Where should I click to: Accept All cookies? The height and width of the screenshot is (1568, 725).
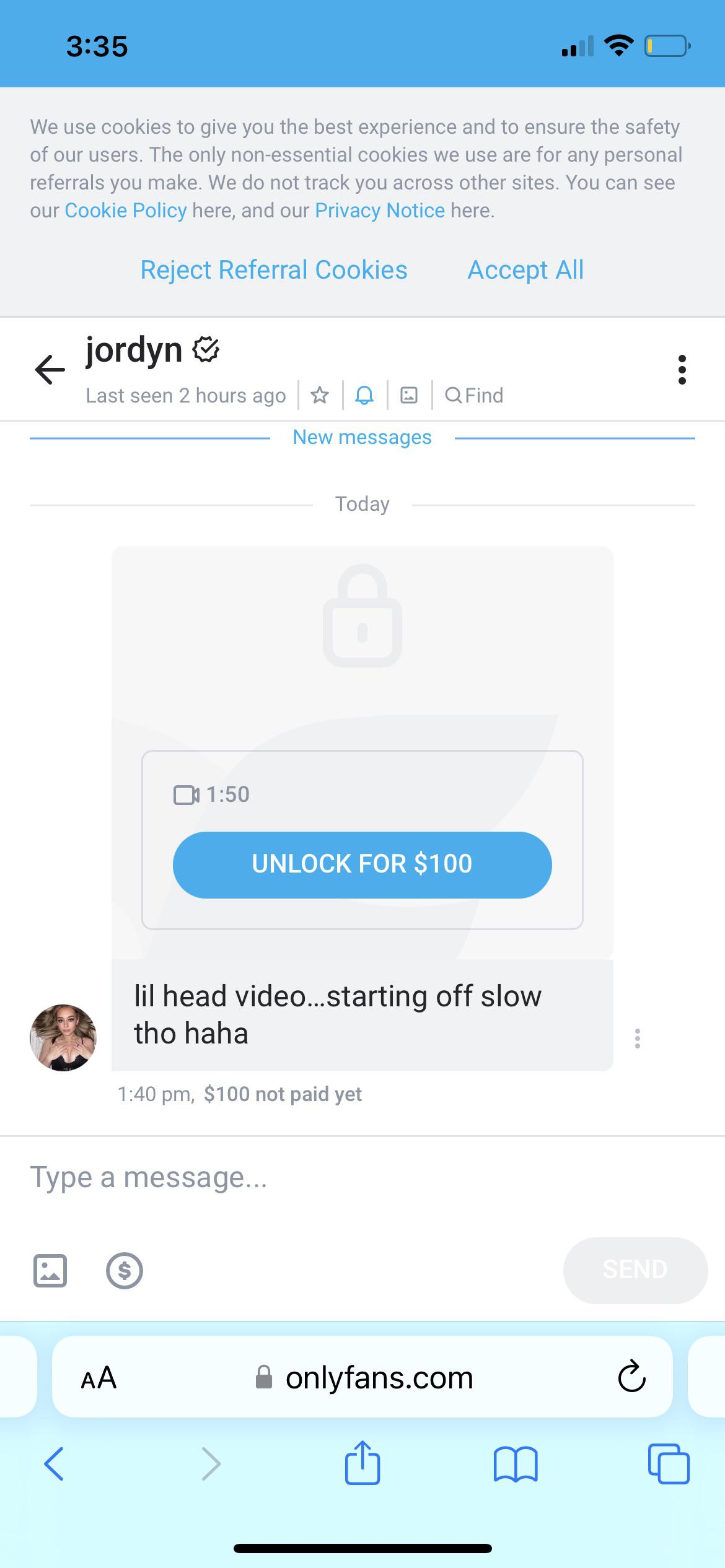click(x=525, y=270)
